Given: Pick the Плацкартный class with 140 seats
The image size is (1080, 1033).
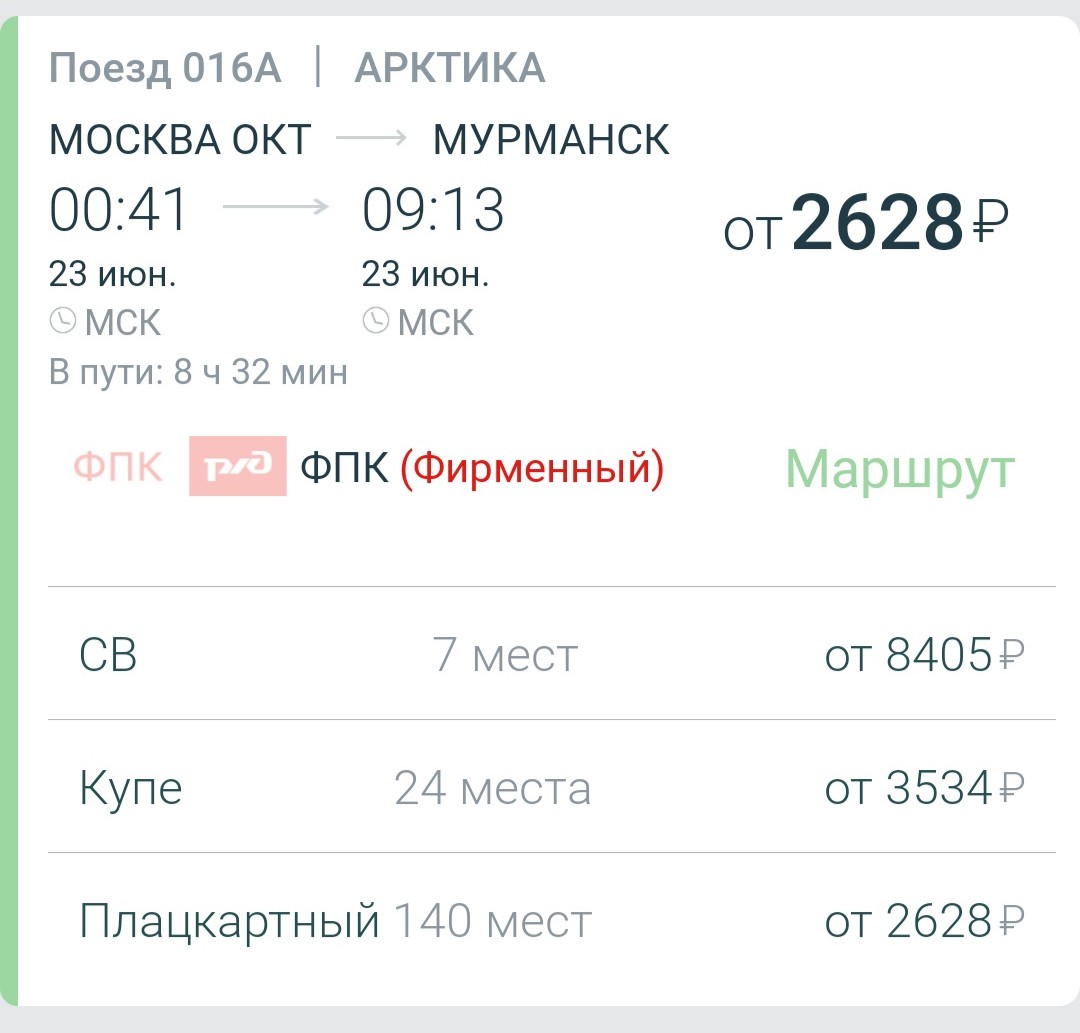Looking at the screenshot, I should click(552, 921).
